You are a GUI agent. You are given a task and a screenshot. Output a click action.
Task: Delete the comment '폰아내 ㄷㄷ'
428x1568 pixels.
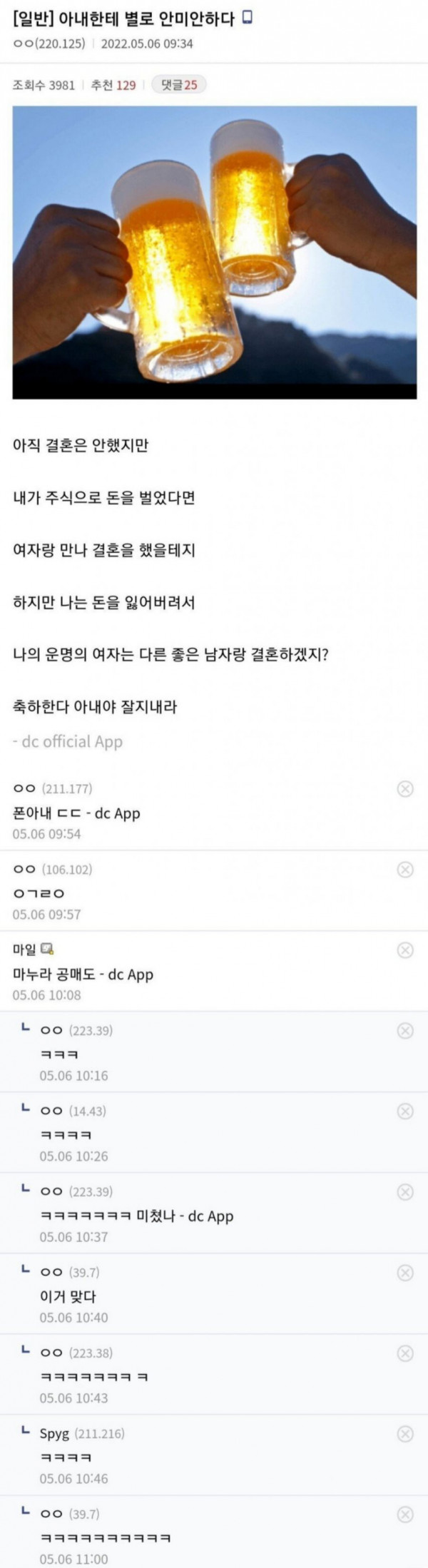(x=404, y=788)
